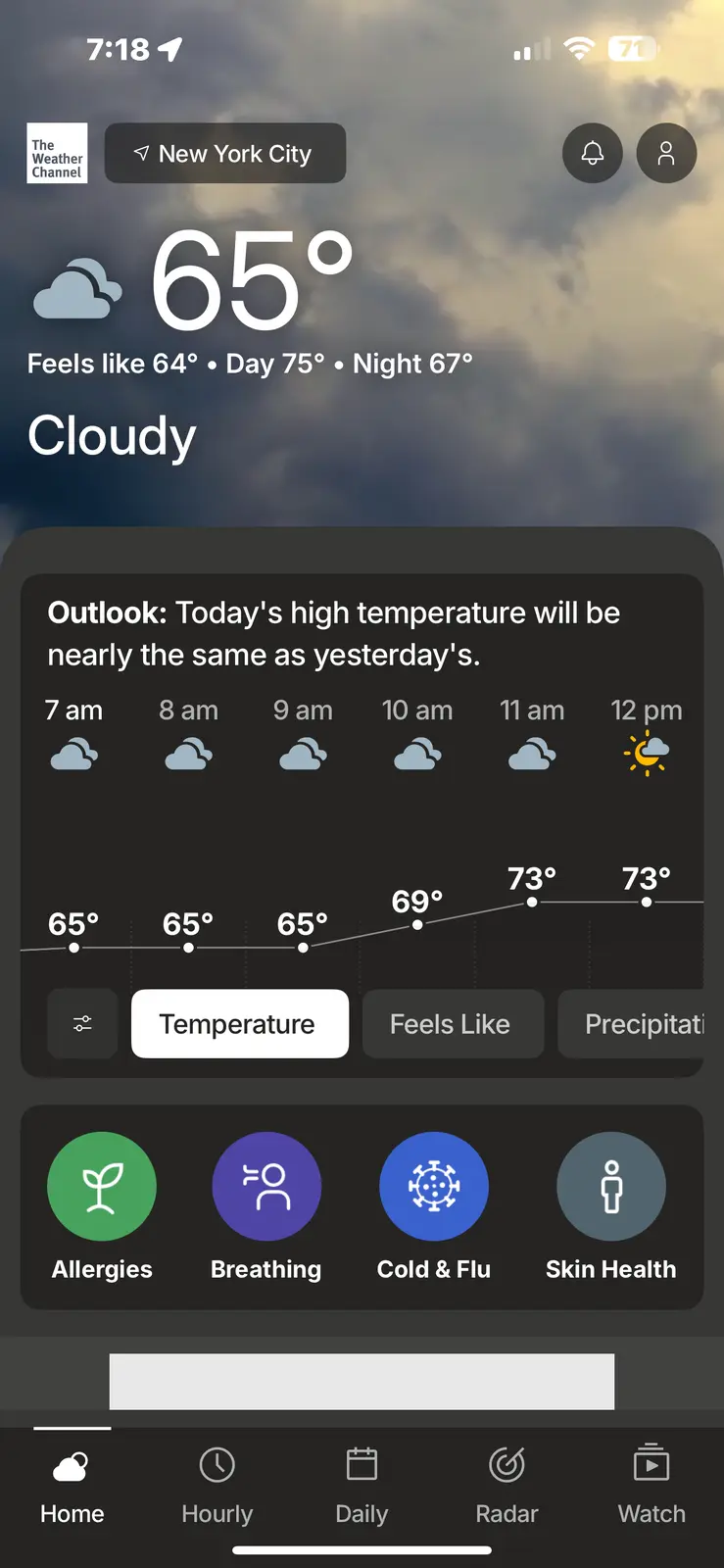Open the Allergies forecast
The height and width of the screenshot is (1568, 724).
(102, 1187)
